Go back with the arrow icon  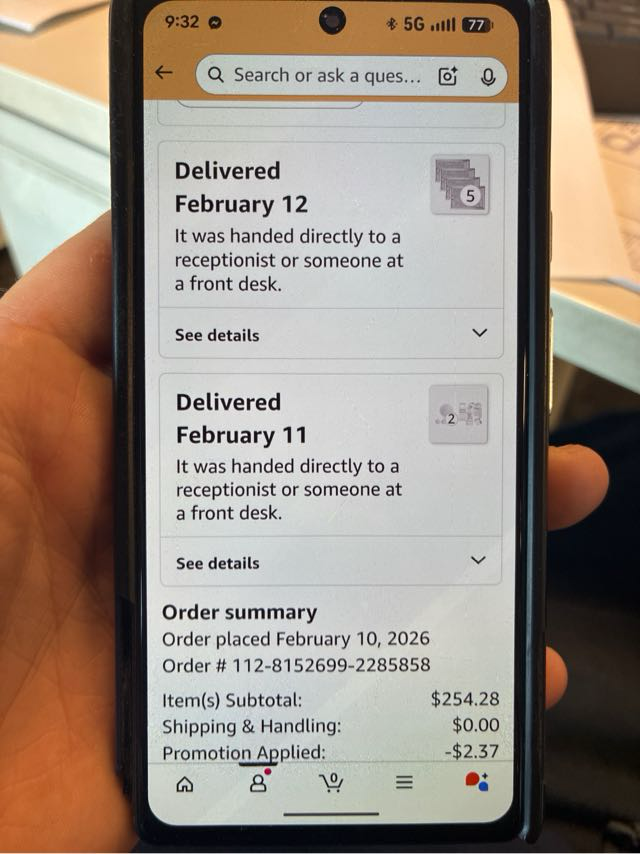[165, 74]
